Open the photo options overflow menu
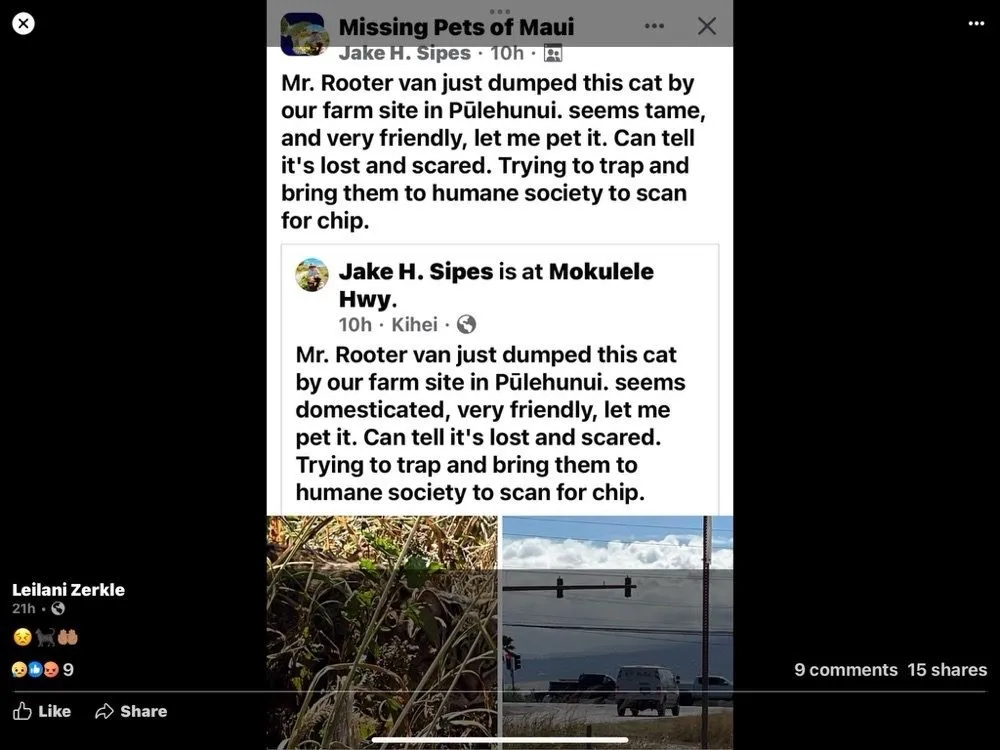This screenshot has height=750, width=1000. tap(976, 23)
